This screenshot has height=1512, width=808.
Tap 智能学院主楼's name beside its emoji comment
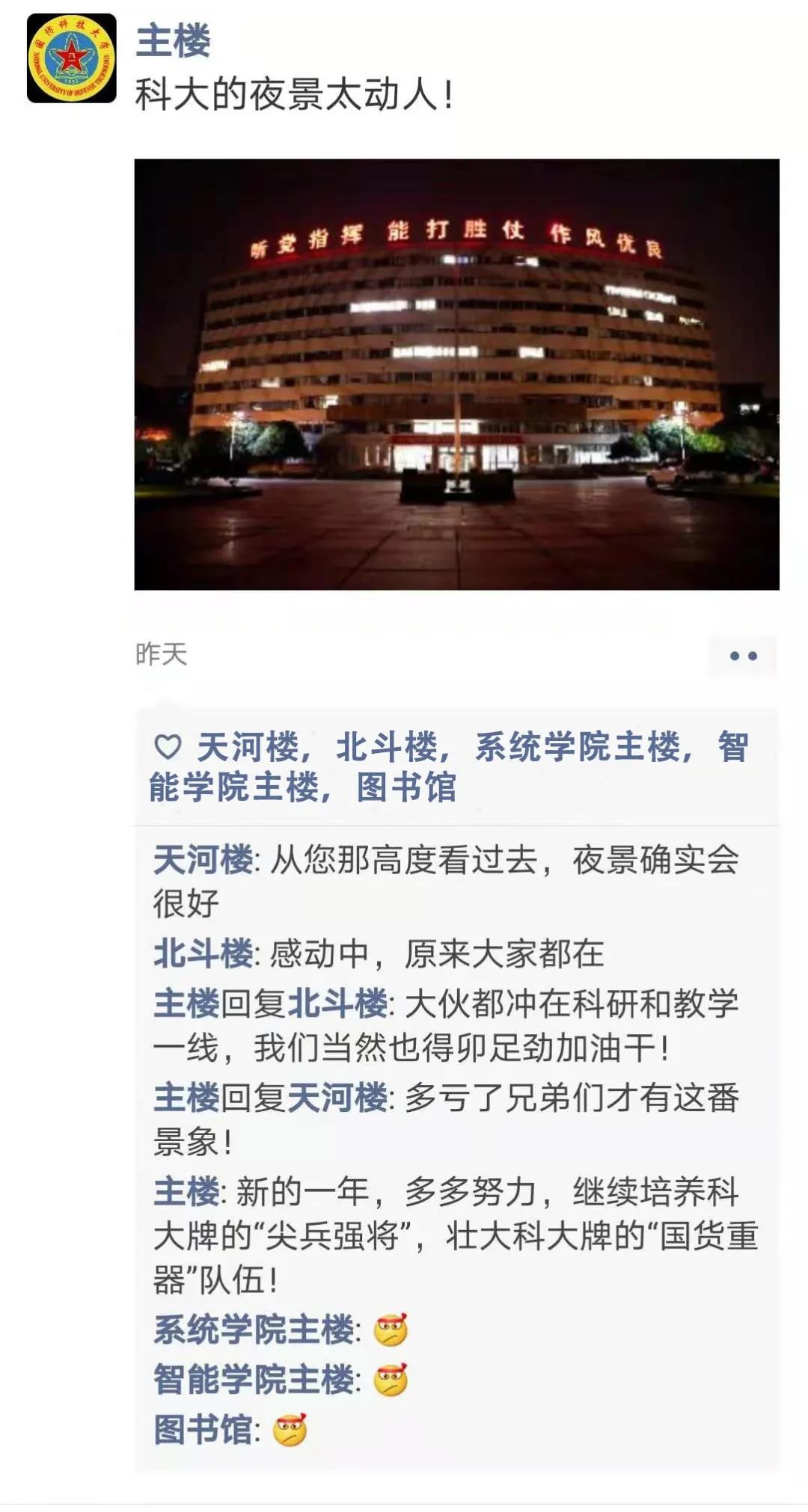coord(254,1379)
